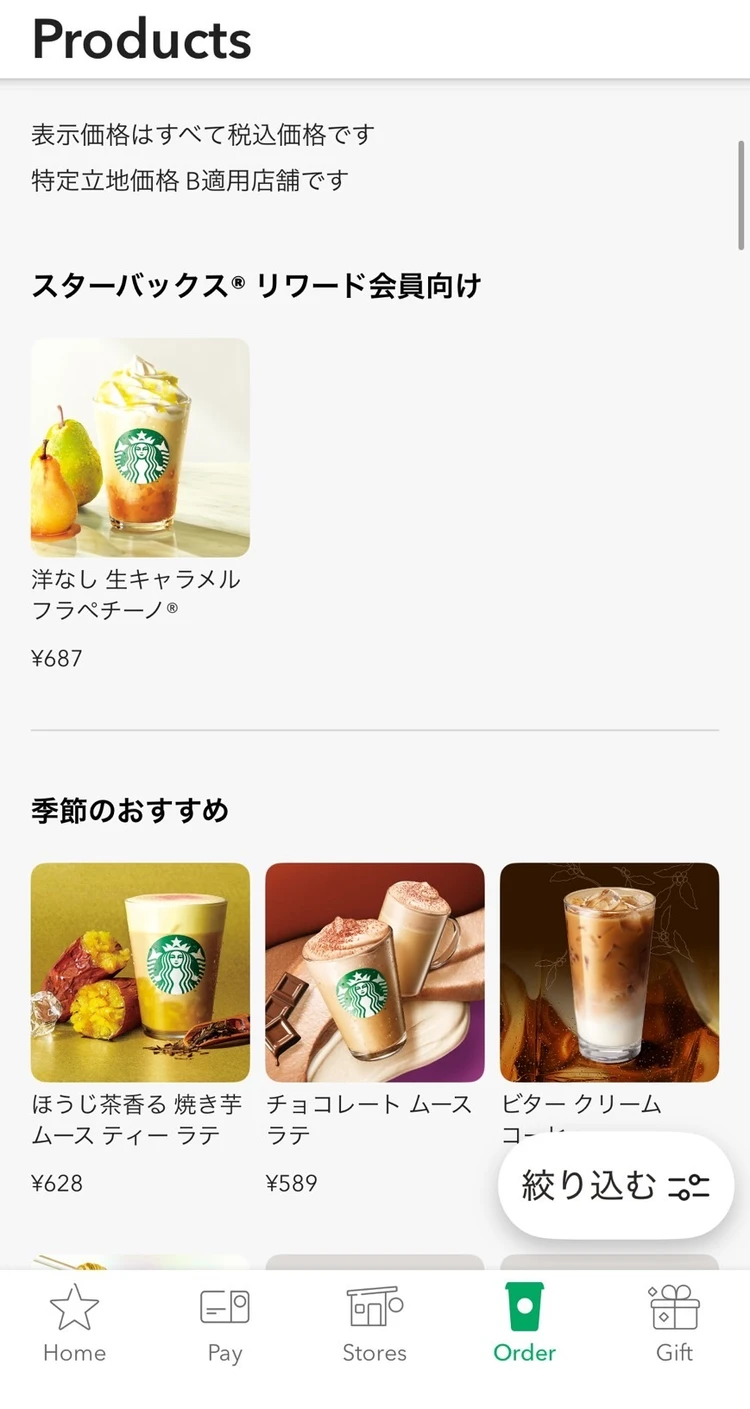750x1409 pixels.
Task: Tap the iced bitter cream coffee image
Action: [x=608, y=972]
